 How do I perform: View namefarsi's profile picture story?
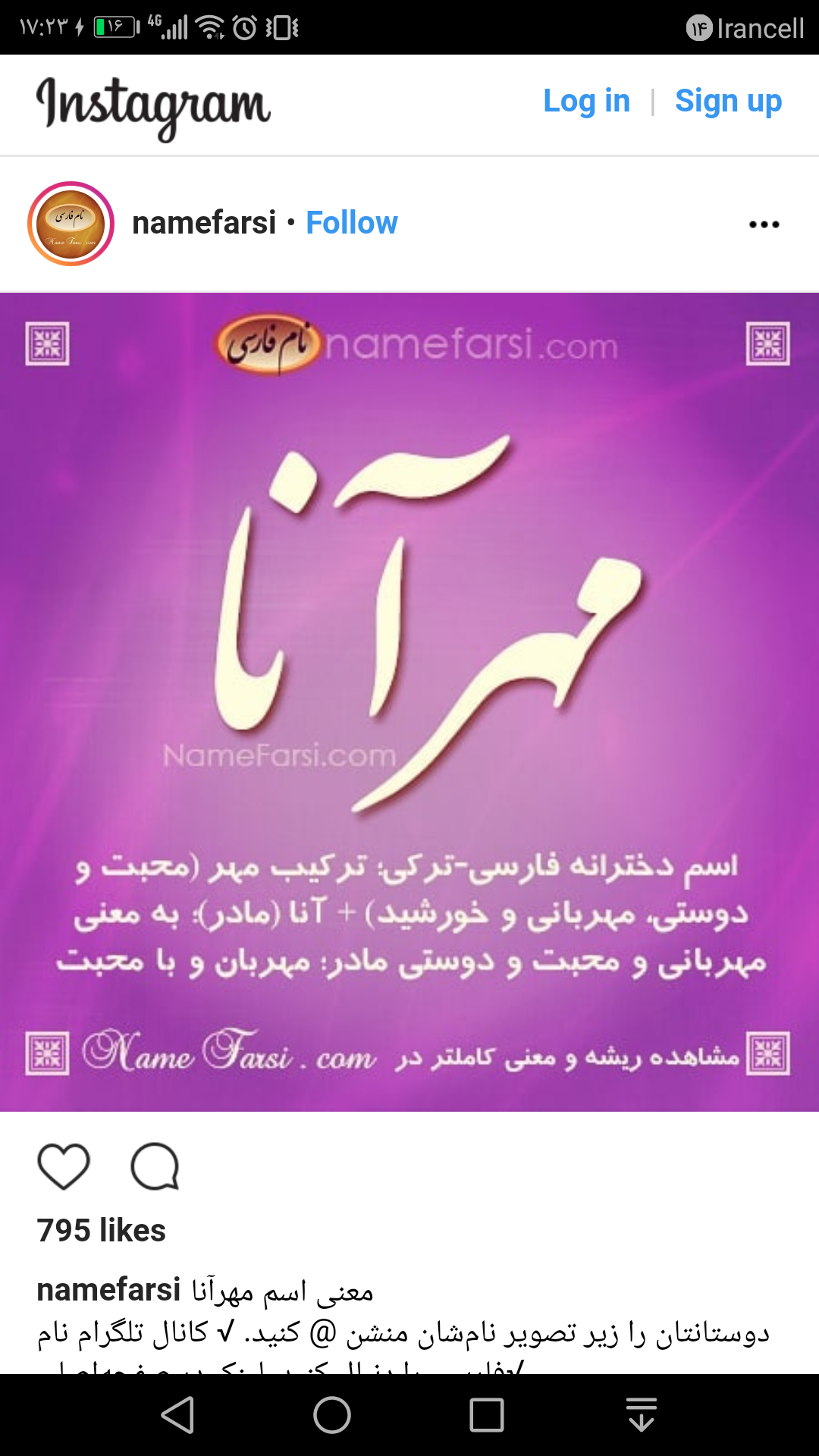[71, 224]
